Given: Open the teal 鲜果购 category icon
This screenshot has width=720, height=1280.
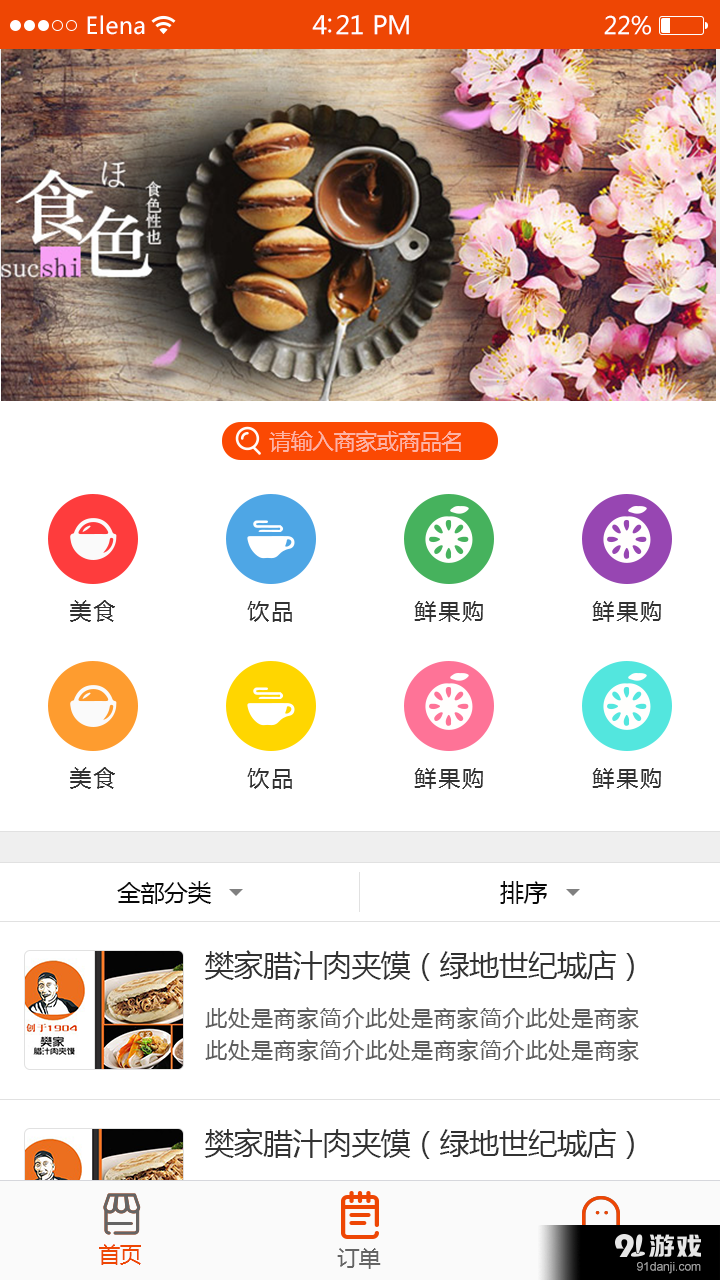Looking at the screenshot, I should (627, 705).
